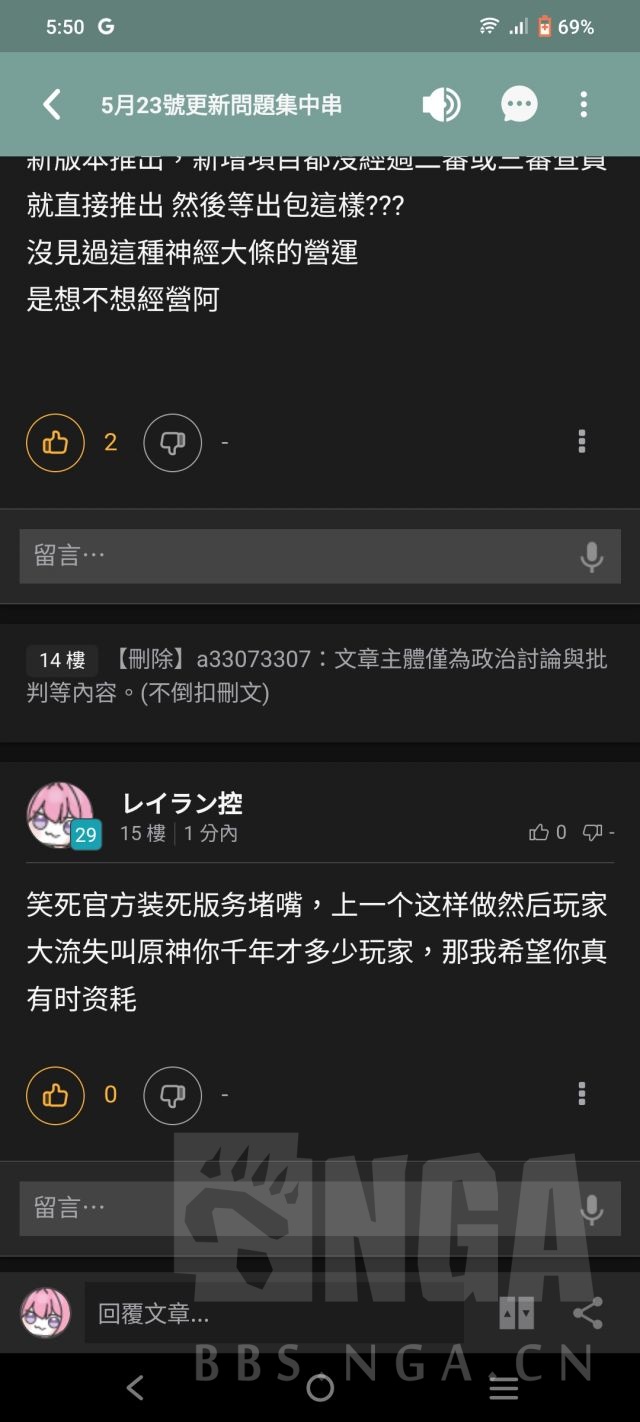This screenshot has height=1422, width=640.
Task: Like the post with 2 upvotes
Action: point(56,442)
